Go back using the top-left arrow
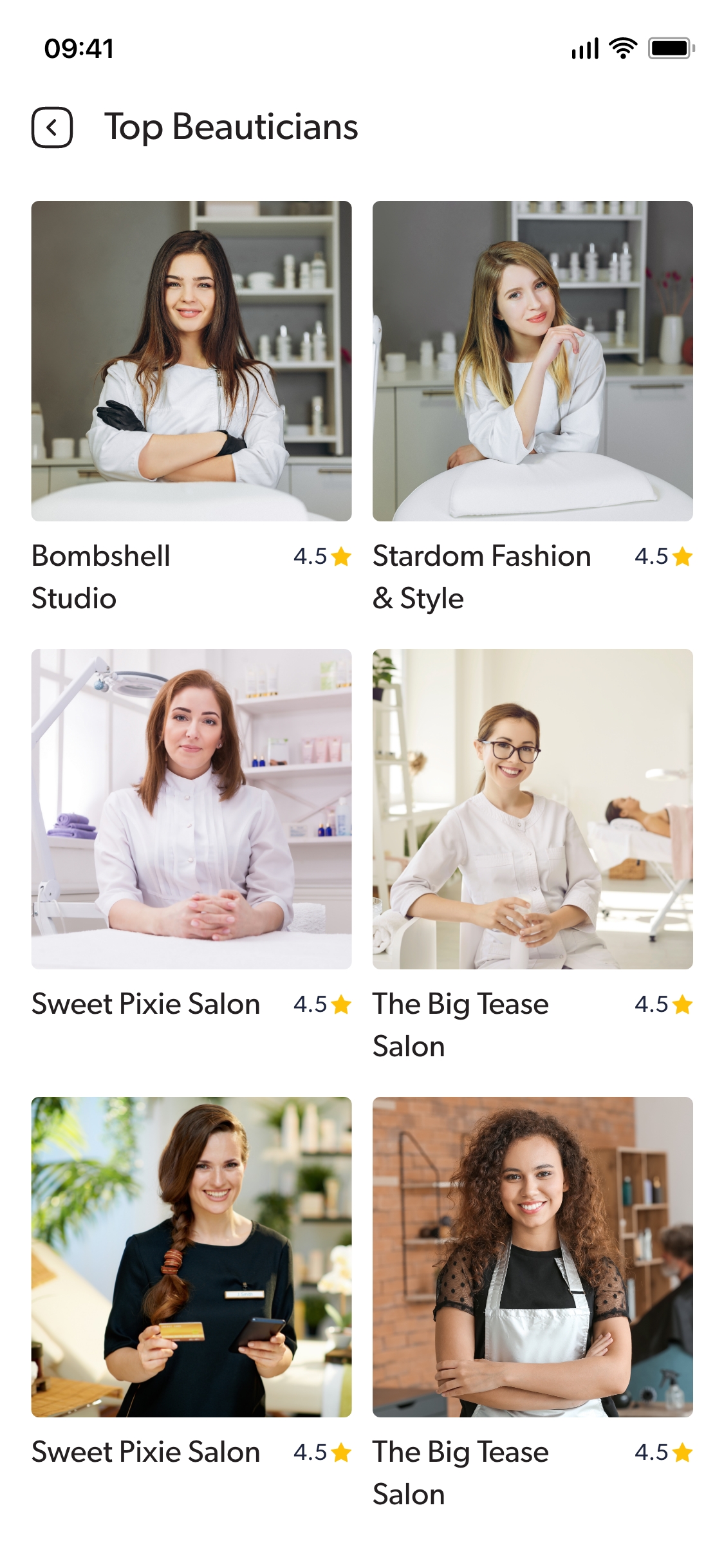The image size is (724, 1568). (52, 127)
